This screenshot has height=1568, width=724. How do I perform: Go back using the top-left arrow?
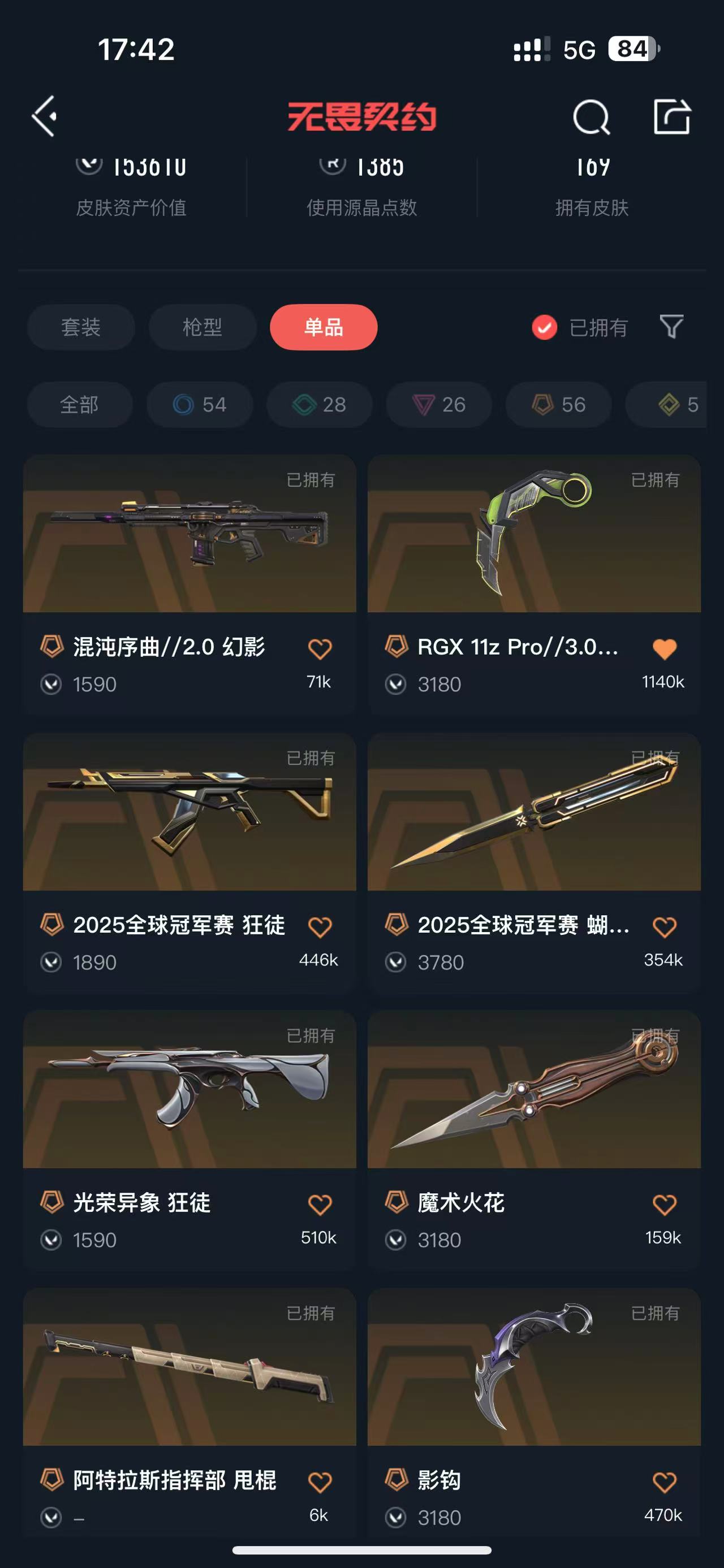point(45,116)
